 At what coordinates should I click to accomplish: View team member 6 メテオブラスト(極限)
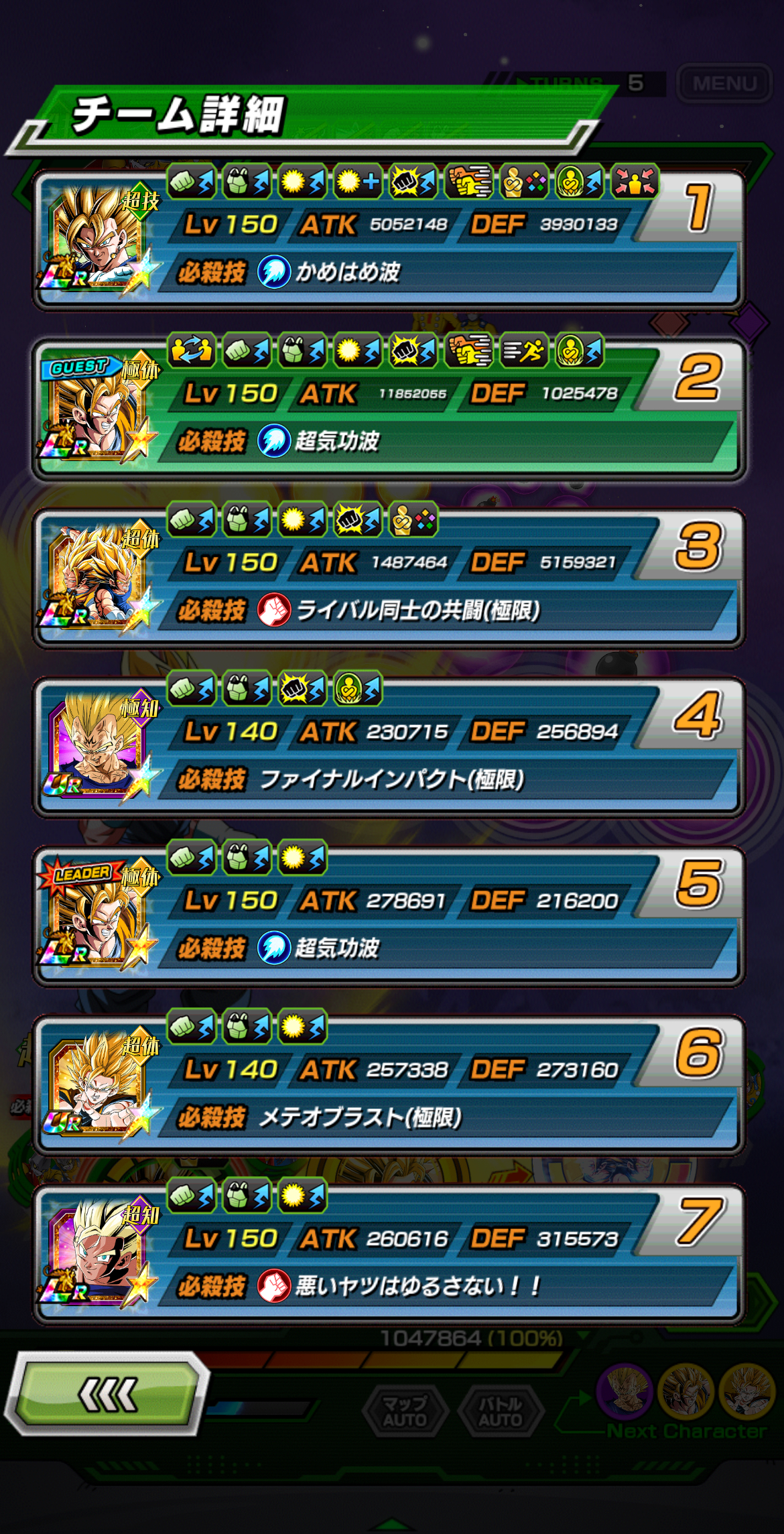(x=389, y=1086)
